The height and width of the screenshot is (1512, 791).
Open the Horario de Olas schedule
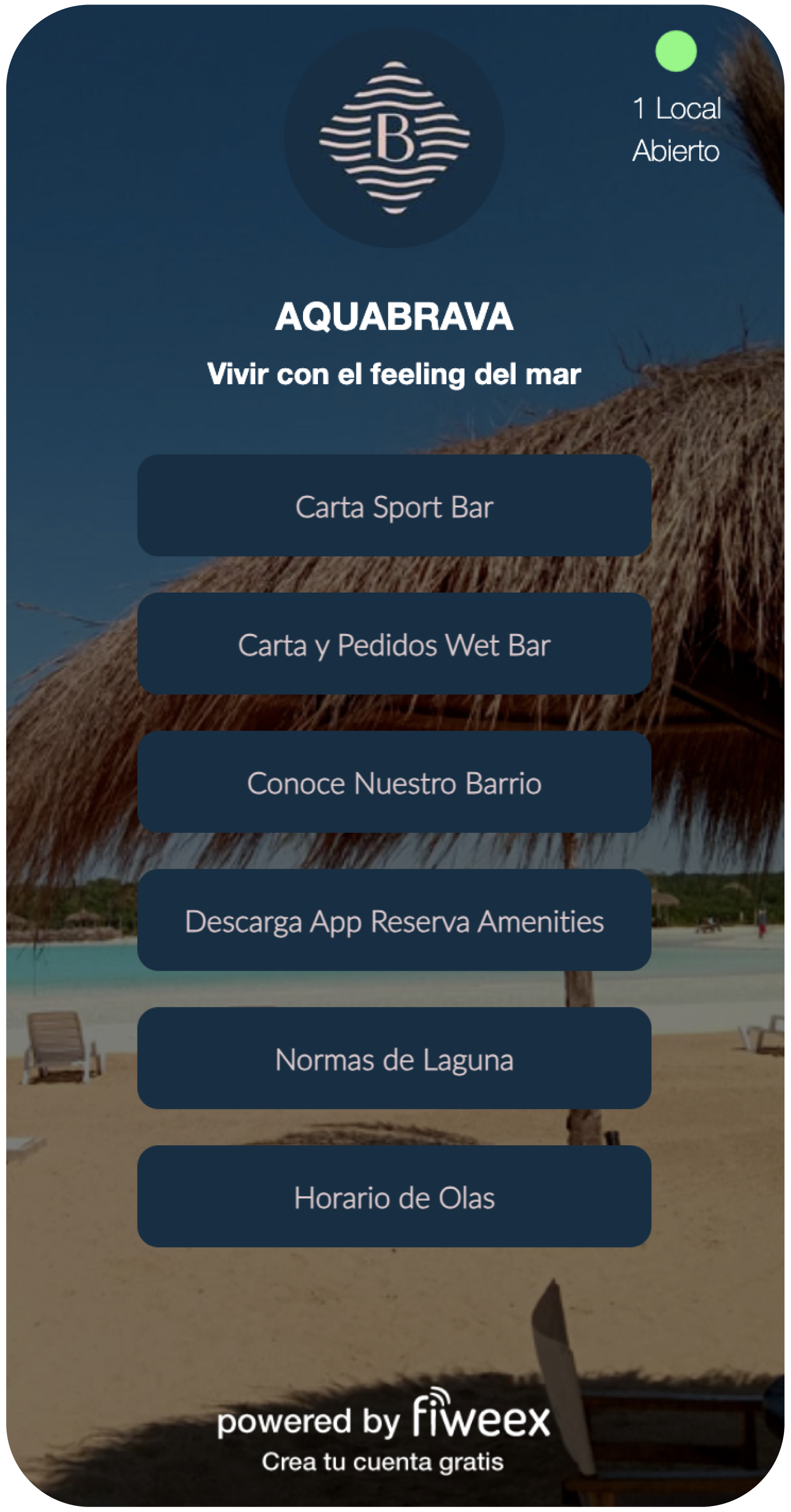[x=395, y=1198]
